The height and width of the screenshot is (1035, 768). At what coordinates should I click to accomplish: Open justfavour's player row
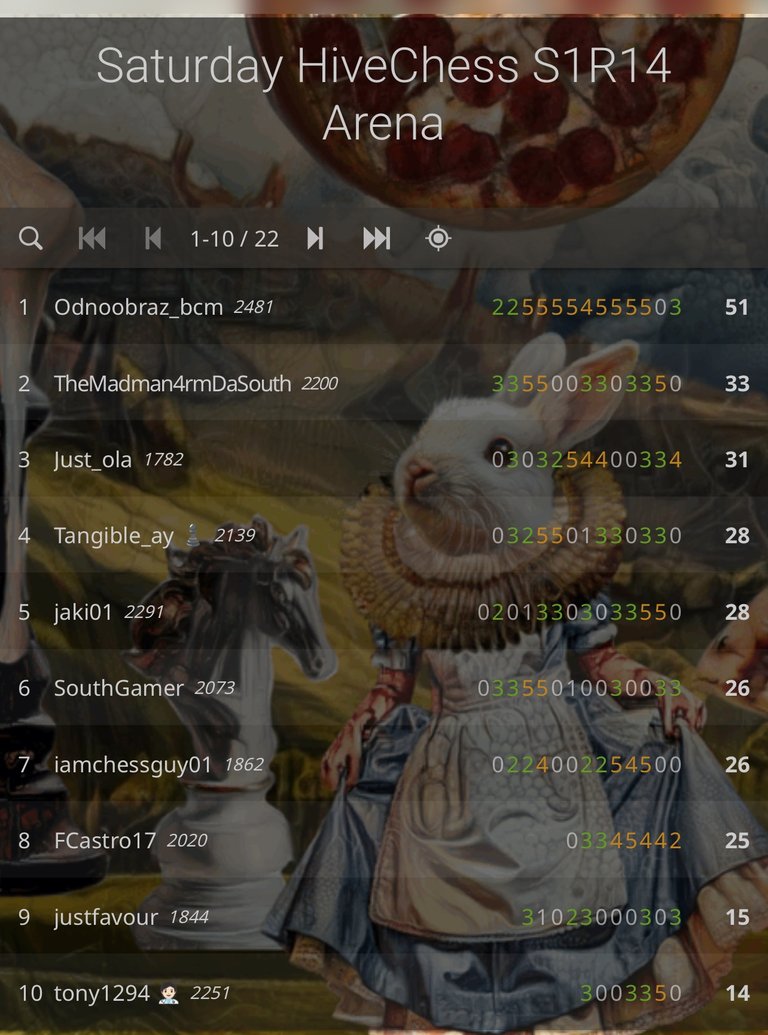[x=106, y=917]
